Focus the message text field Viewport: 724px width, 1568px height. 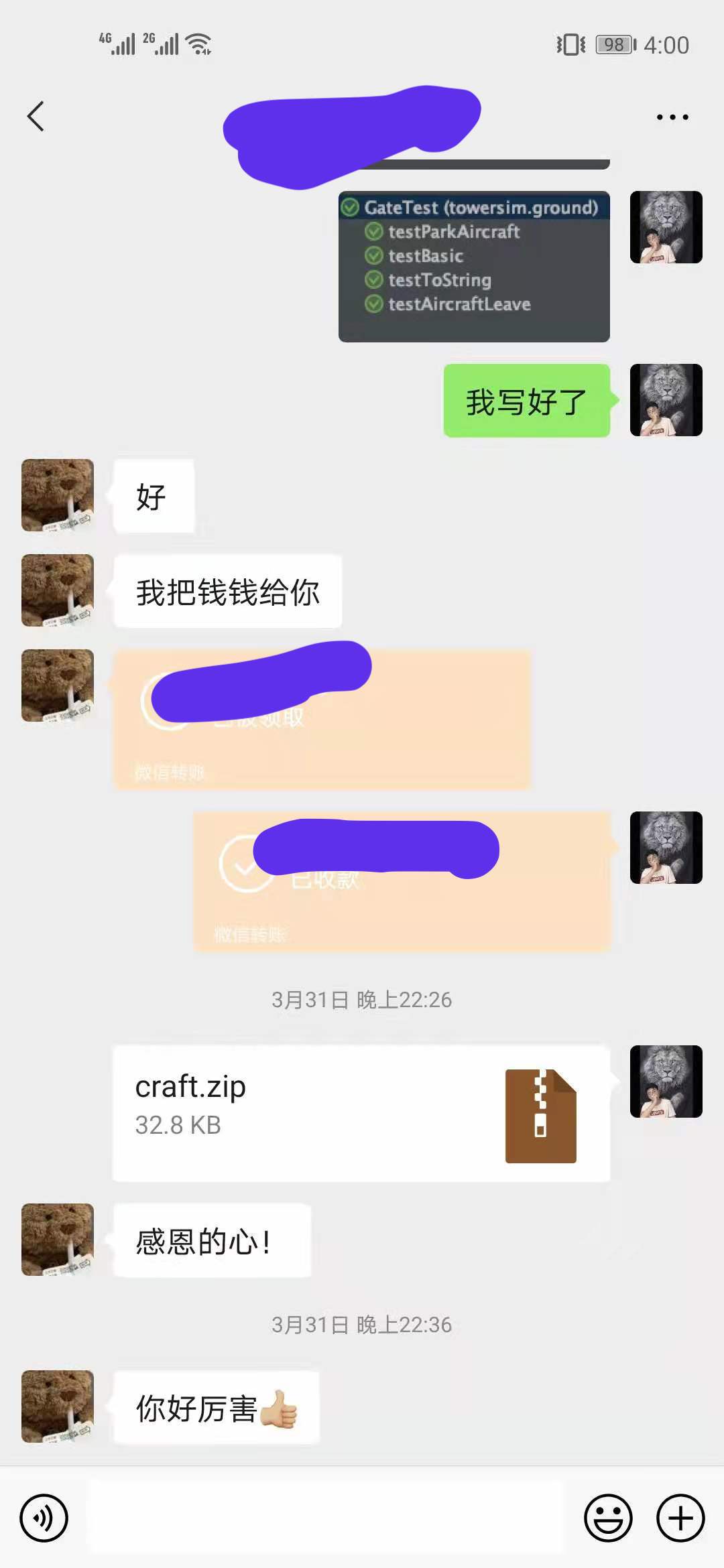326,1518
